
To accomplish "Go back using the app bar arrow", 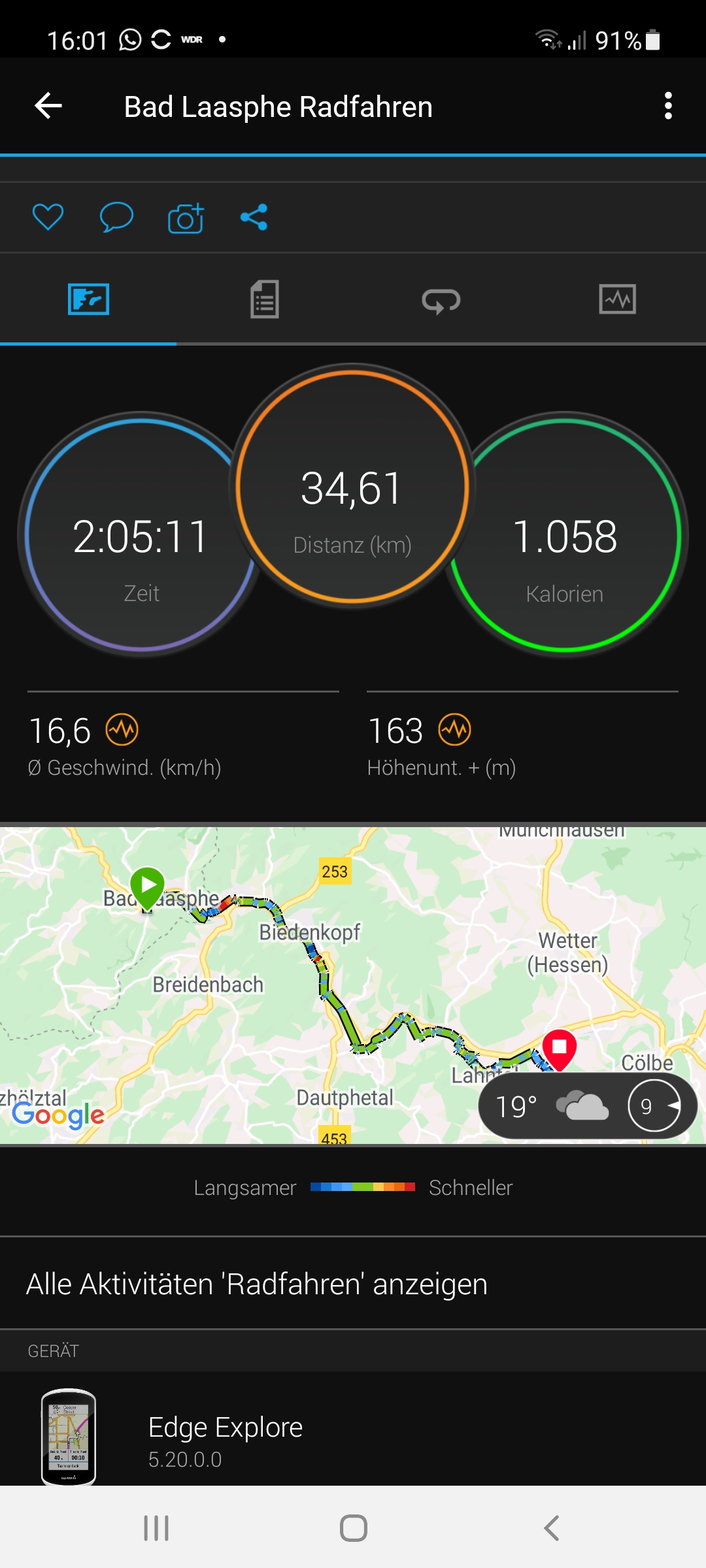I will coord(48,106).
